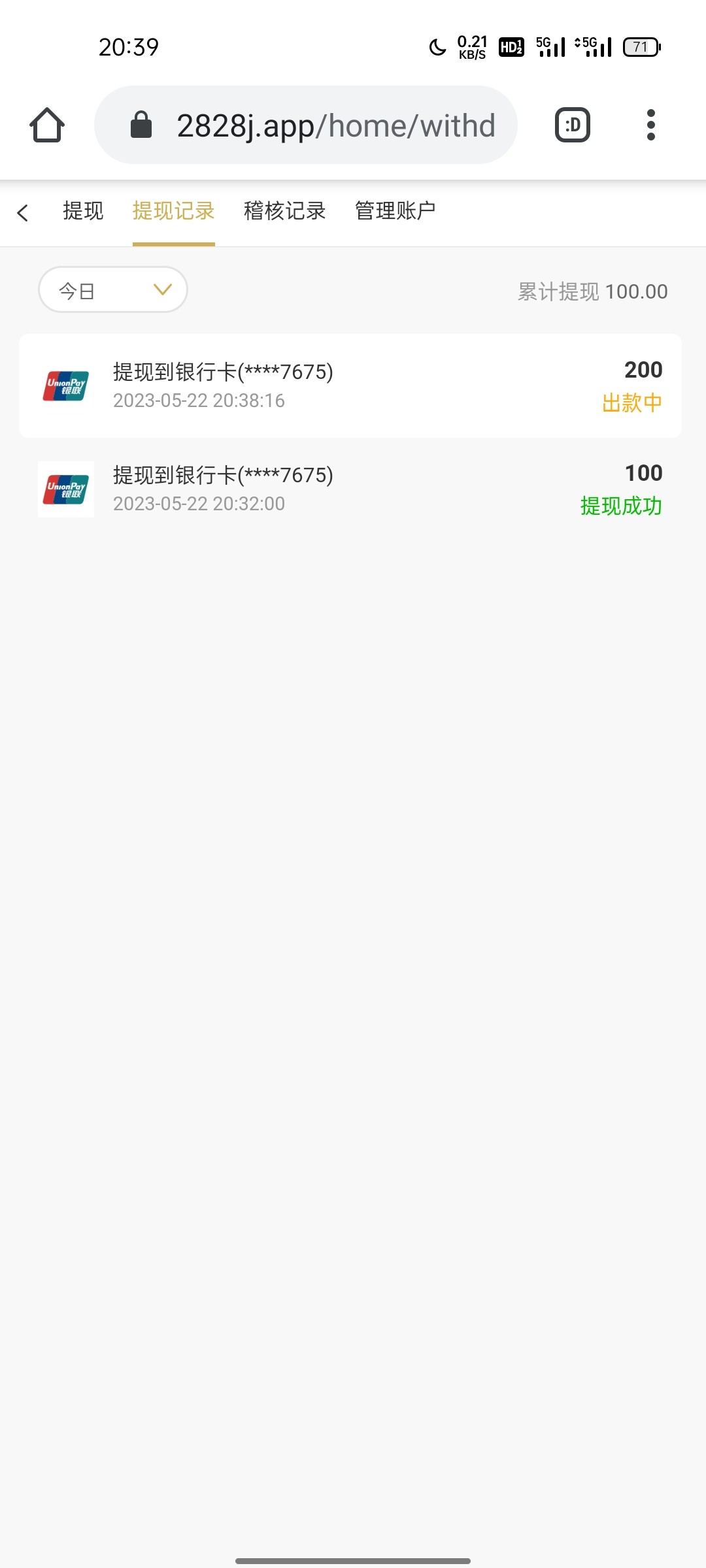Viewport: 706px width, 1568px height.
Task: Open the 200 withdrawal record 出款中
Action: point(350,385)
